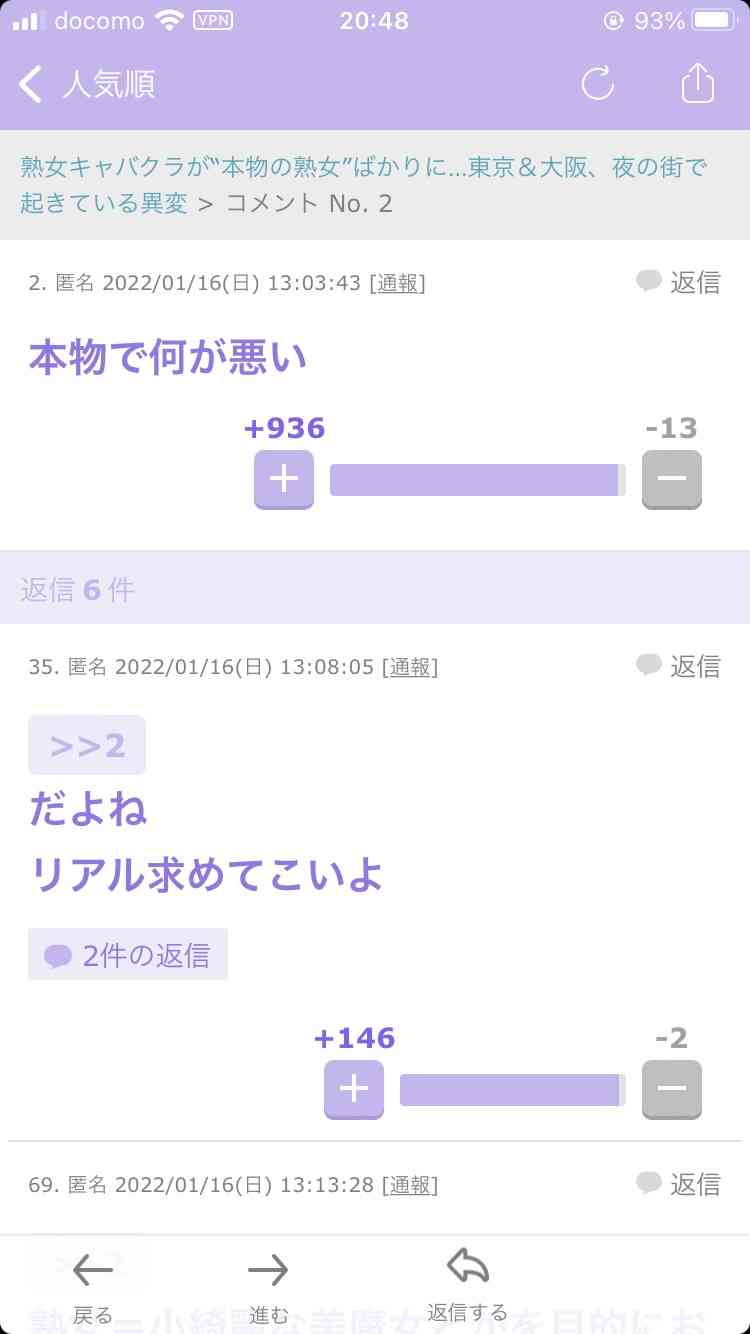The height and width of the screenshot is (1334, 750).
Task: Tap 戻る in the bottom toolbar
Action: pos(93,1286)
